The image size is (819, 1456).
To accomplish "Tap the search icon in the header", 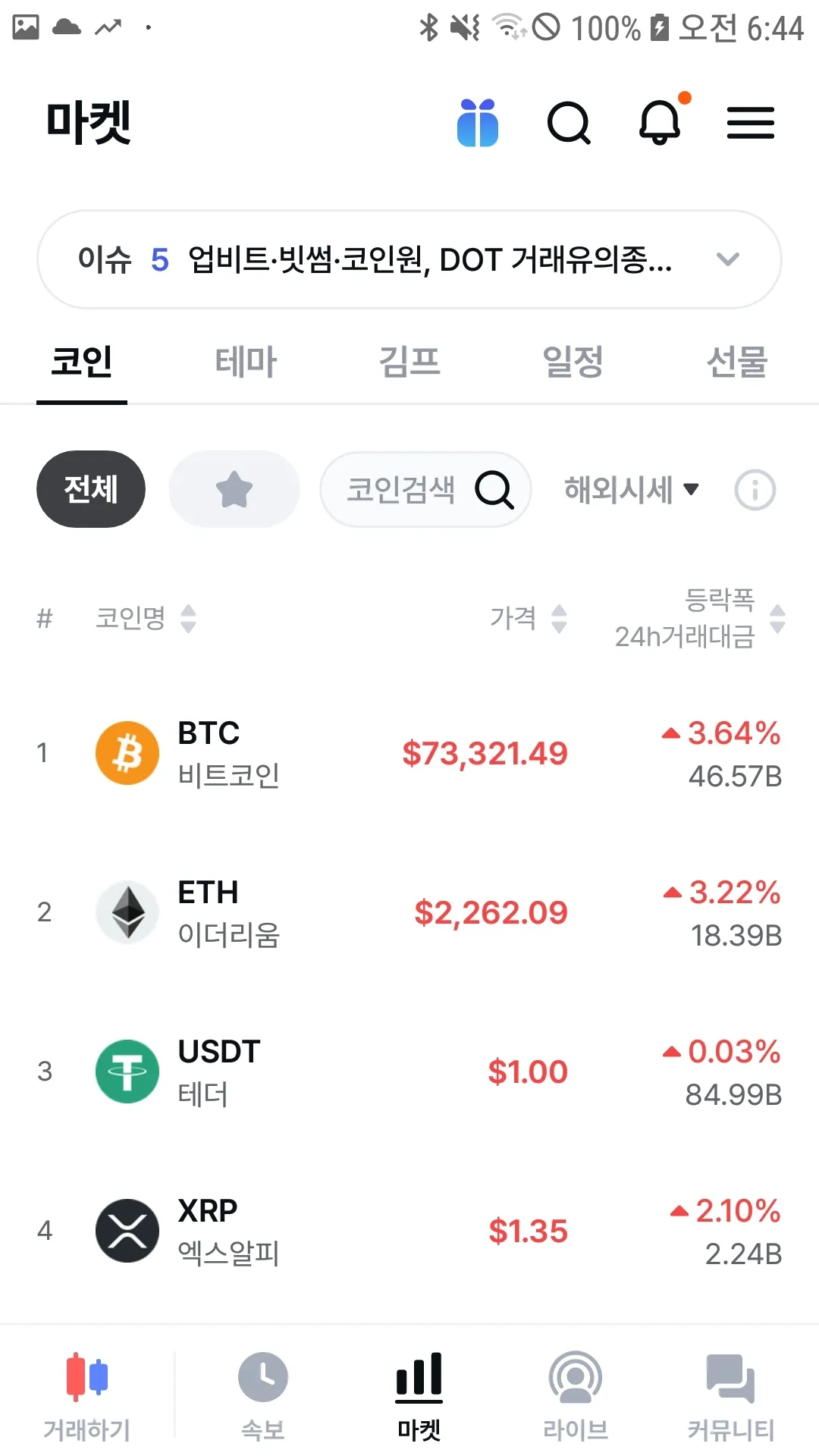I will click(x=569, y=123).
